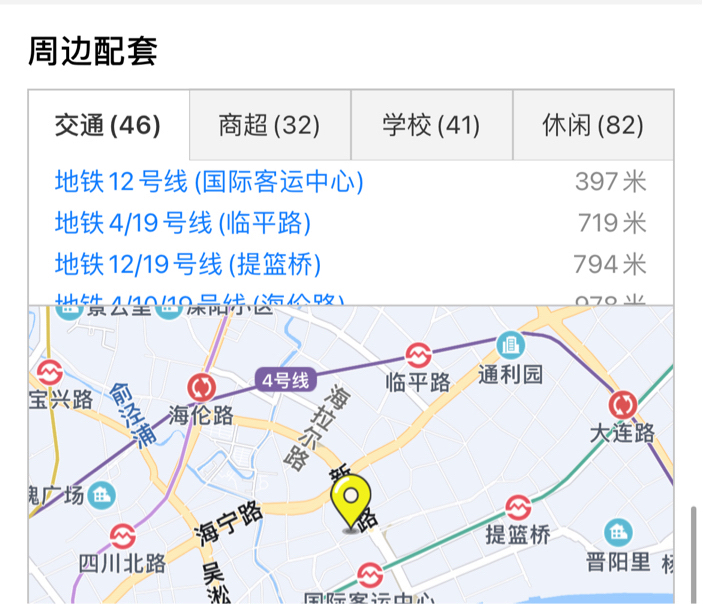
Task: Open 地铁12/19号线 (提篮桥) link
Action: 188,264
